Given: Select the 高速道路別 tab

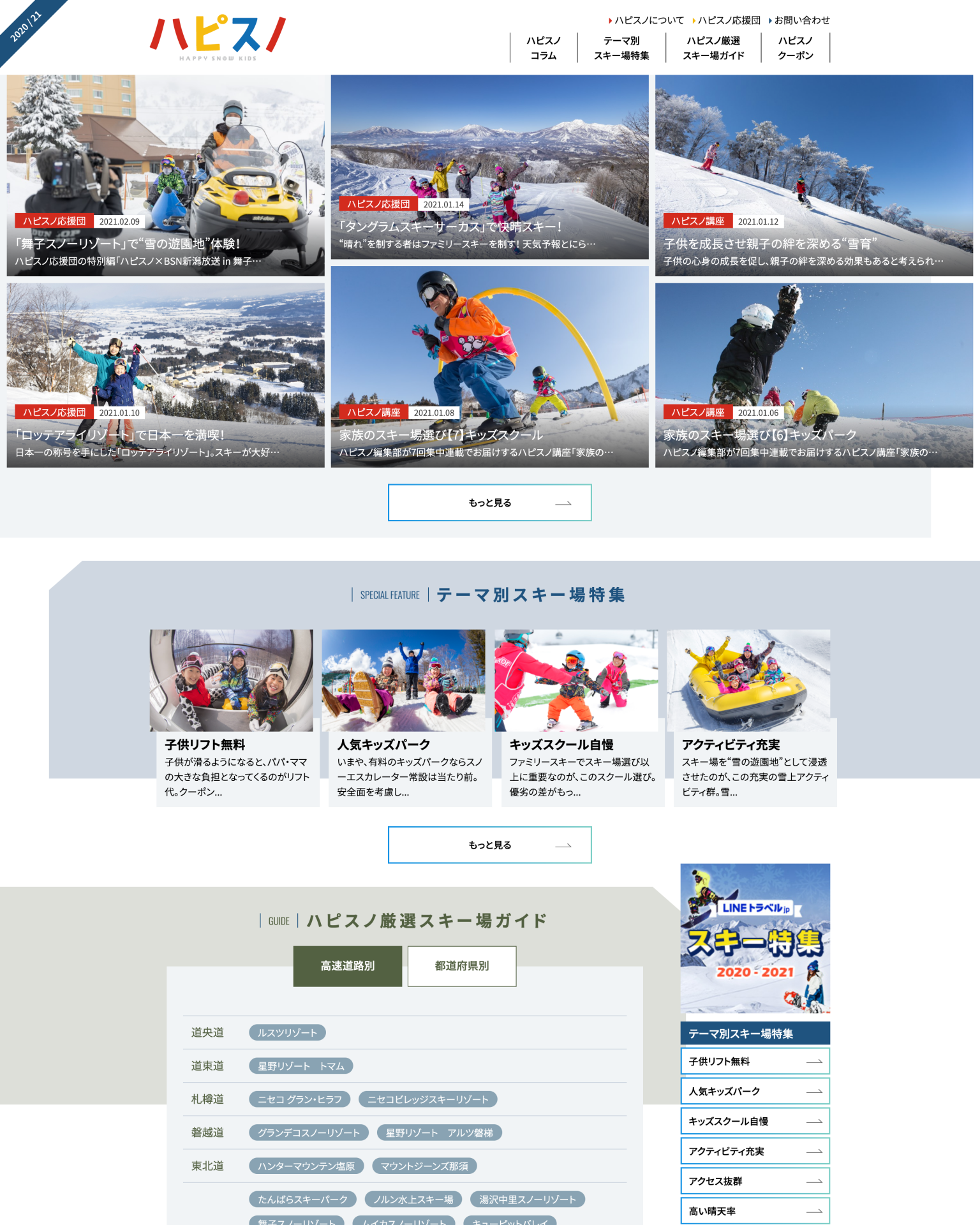Looking at the screenshot, I should (x=348, y=966).
